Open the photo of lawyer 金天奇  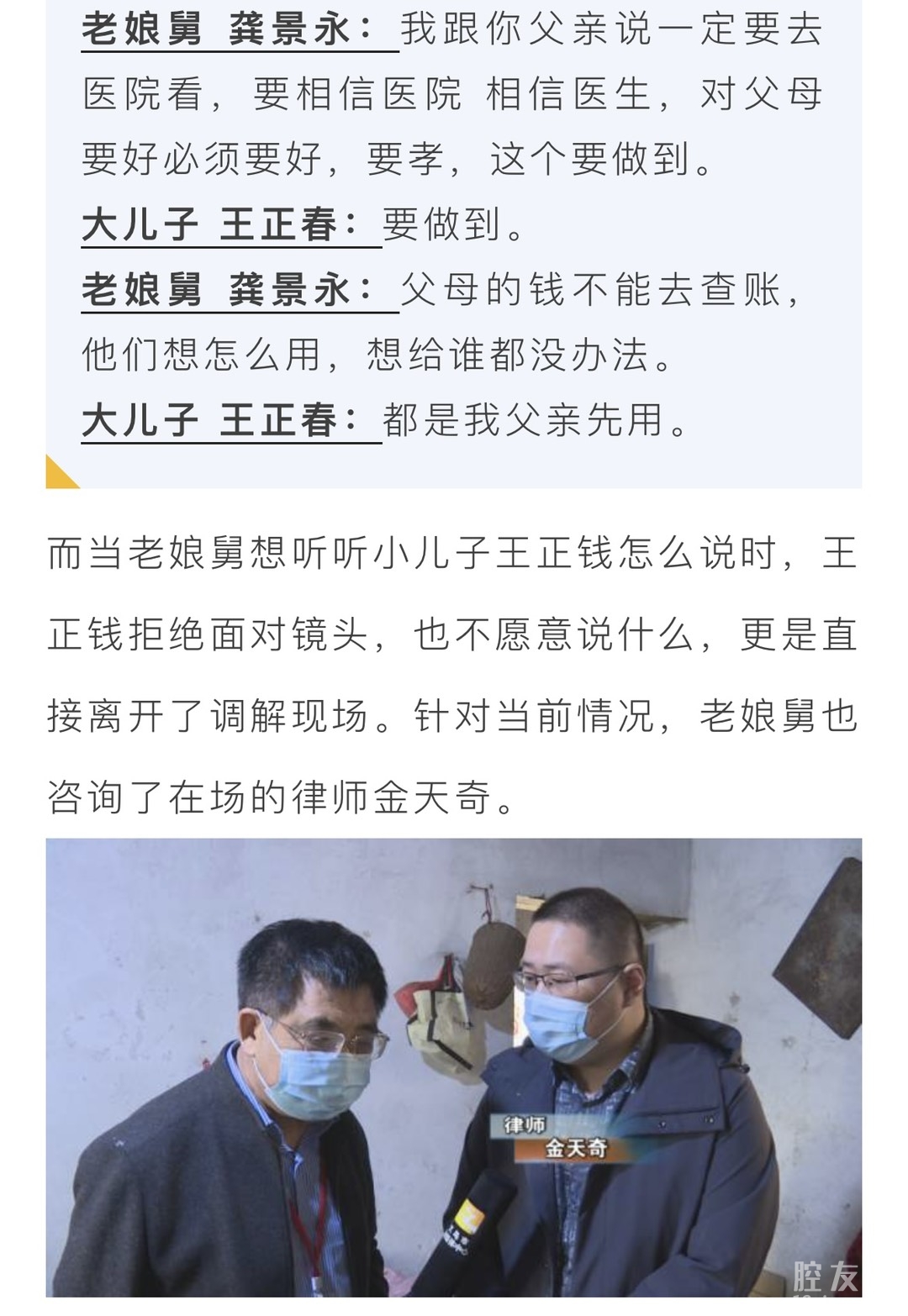(454, 1067)
